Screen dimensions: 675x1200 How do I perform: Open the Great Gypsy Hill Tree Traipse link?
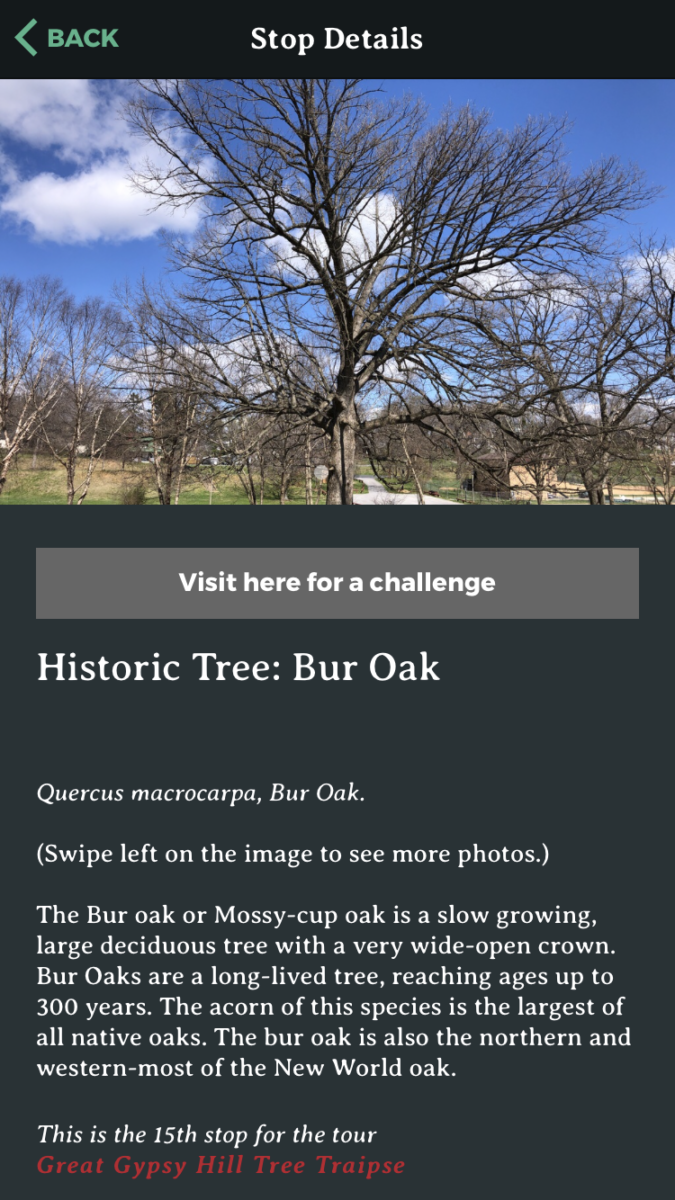click(221, 1166)
